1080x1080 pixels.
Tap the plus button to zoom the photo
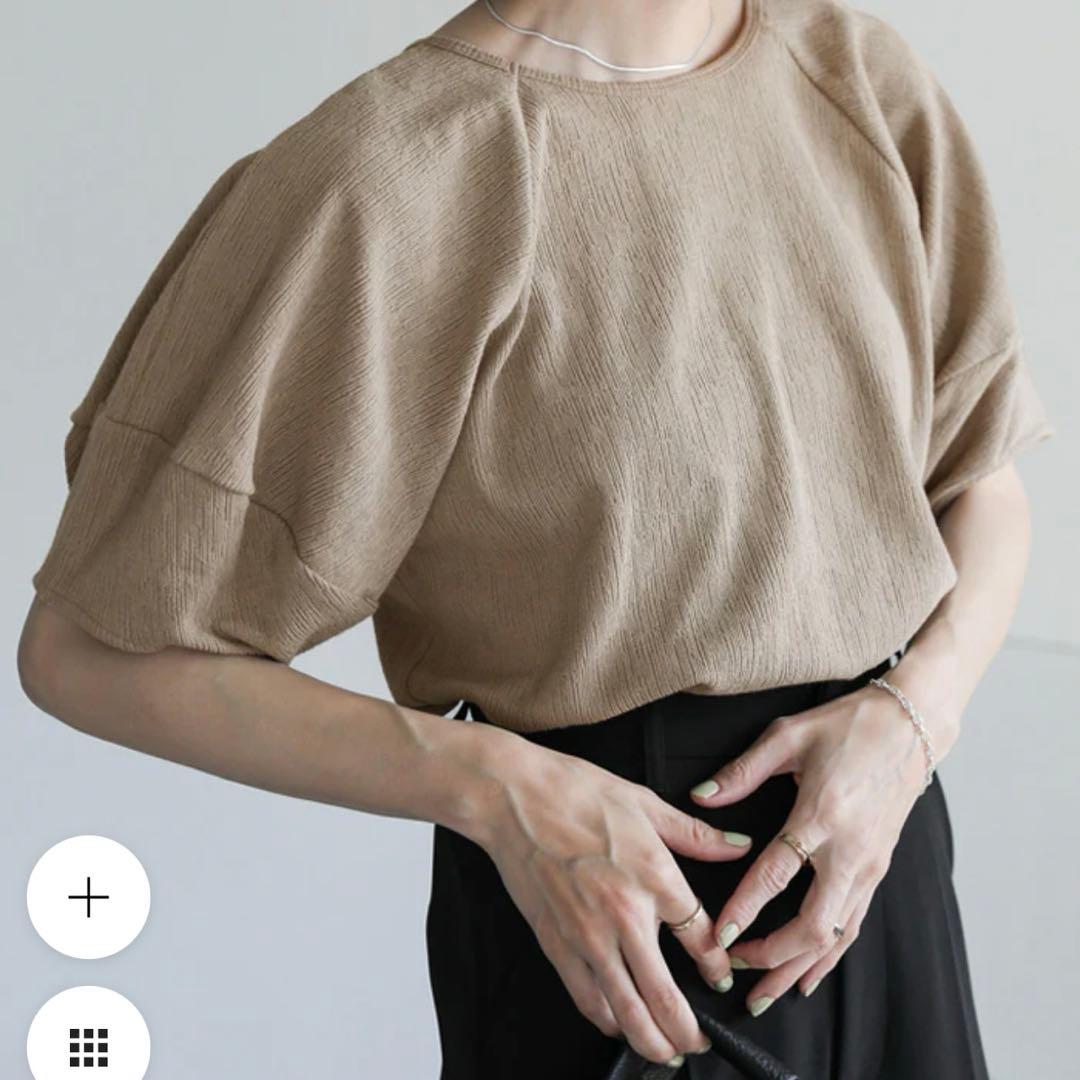[x=88, y=897]
